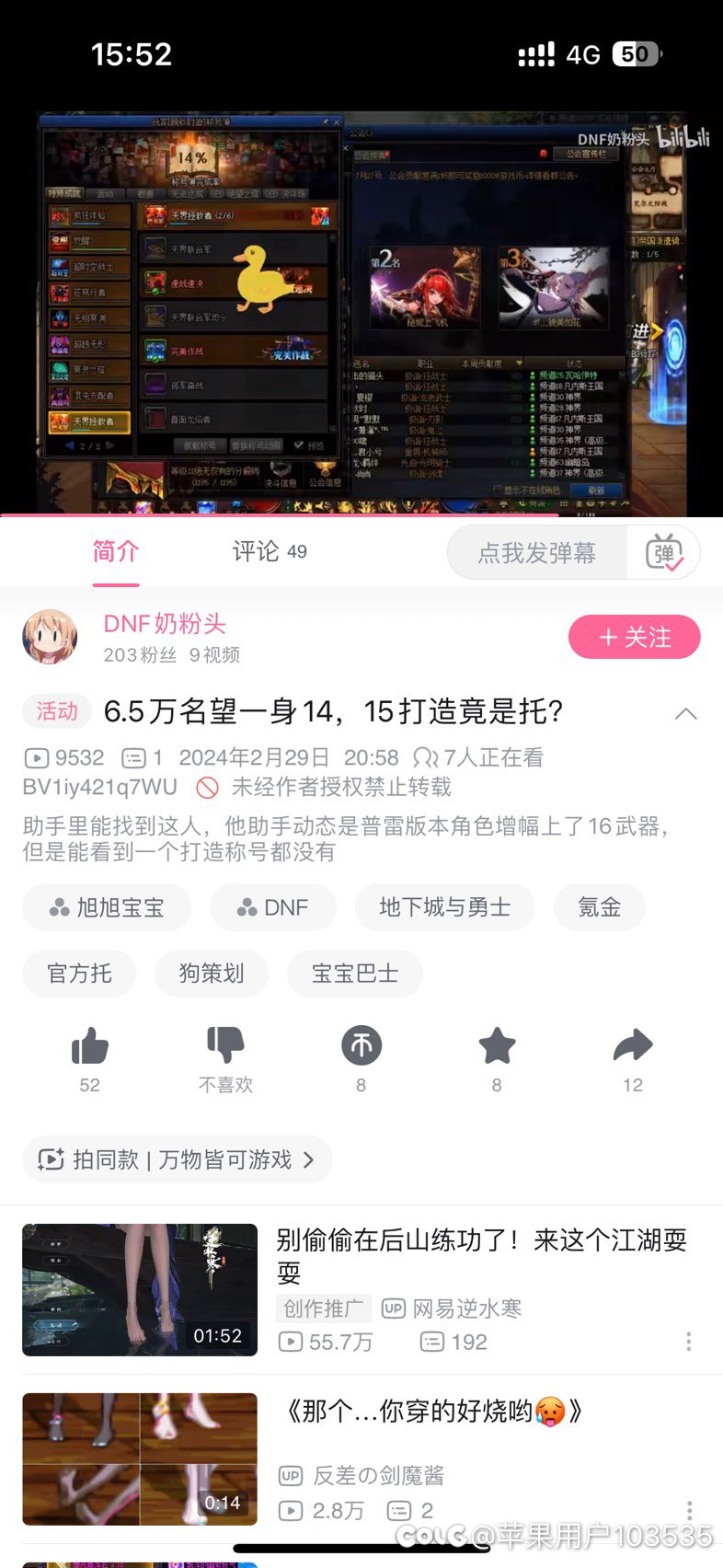Tap the 氪金 tag chip
The height and width of the screenshot is (1568, 723).
point(600,907)
